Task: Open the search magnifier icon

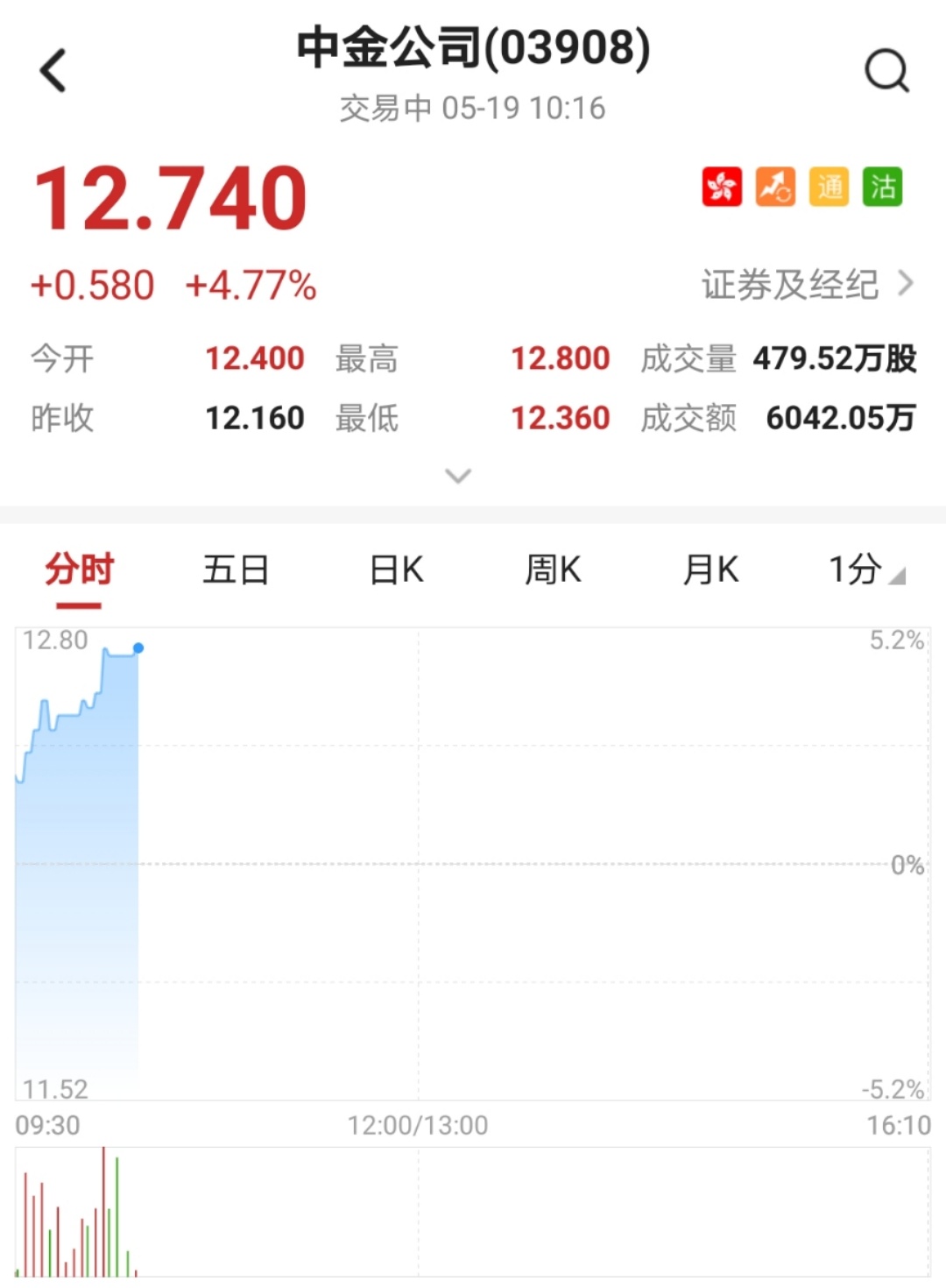Action: point(886,70)
